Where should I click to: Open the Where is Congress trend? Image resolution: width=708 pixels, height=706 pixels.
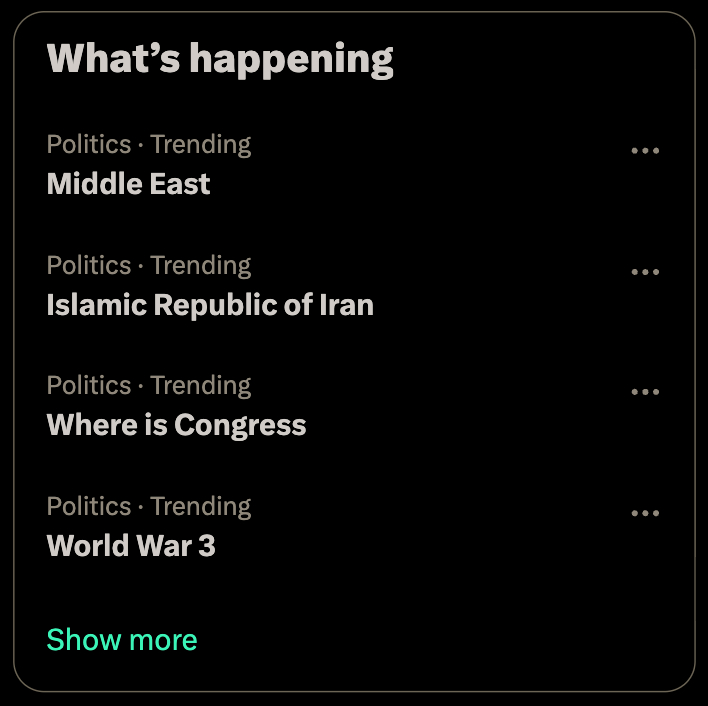coord(176,425)
